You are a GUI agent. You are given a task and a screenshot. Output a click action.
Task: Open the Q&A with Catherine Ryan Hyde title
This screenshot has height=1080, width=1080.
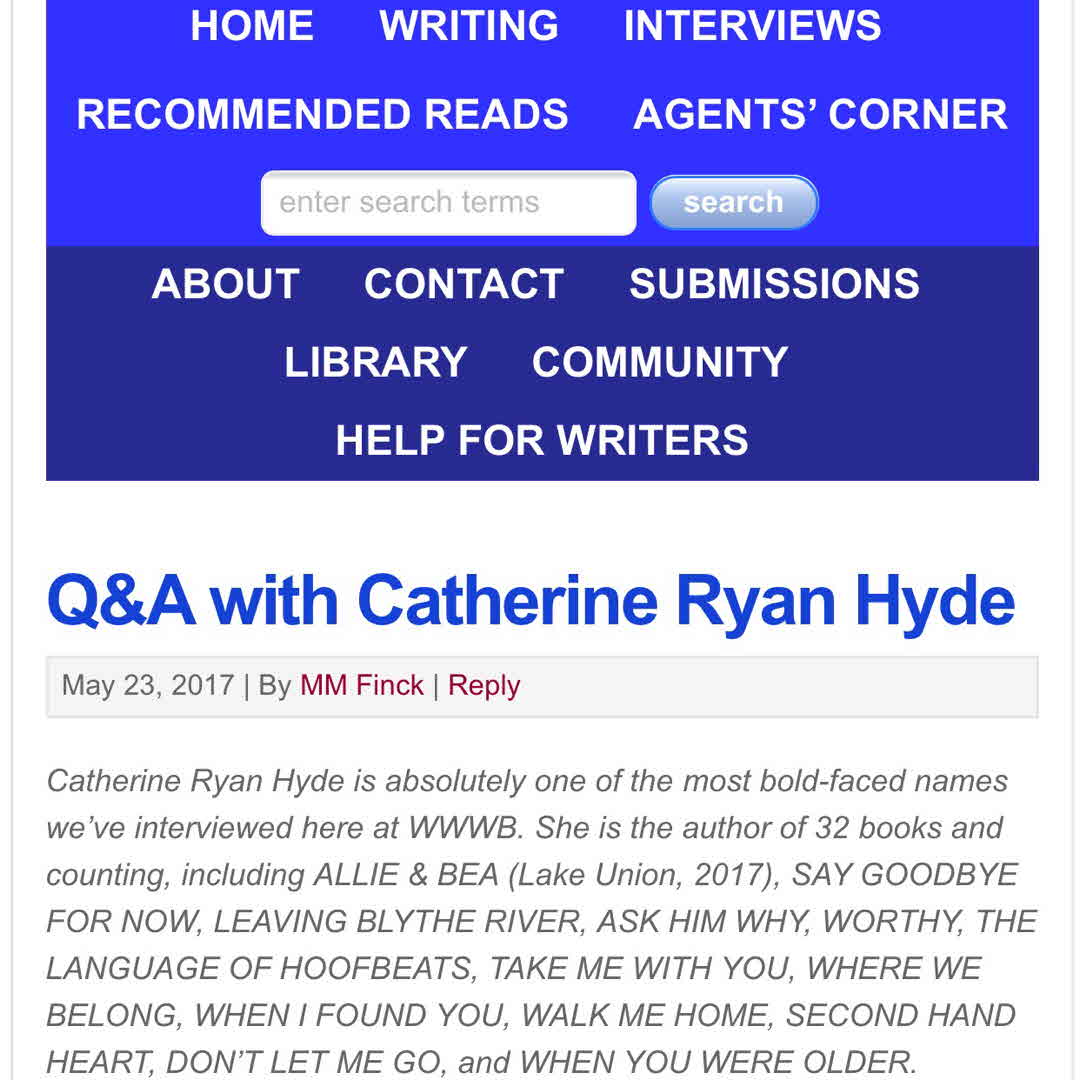530,601
